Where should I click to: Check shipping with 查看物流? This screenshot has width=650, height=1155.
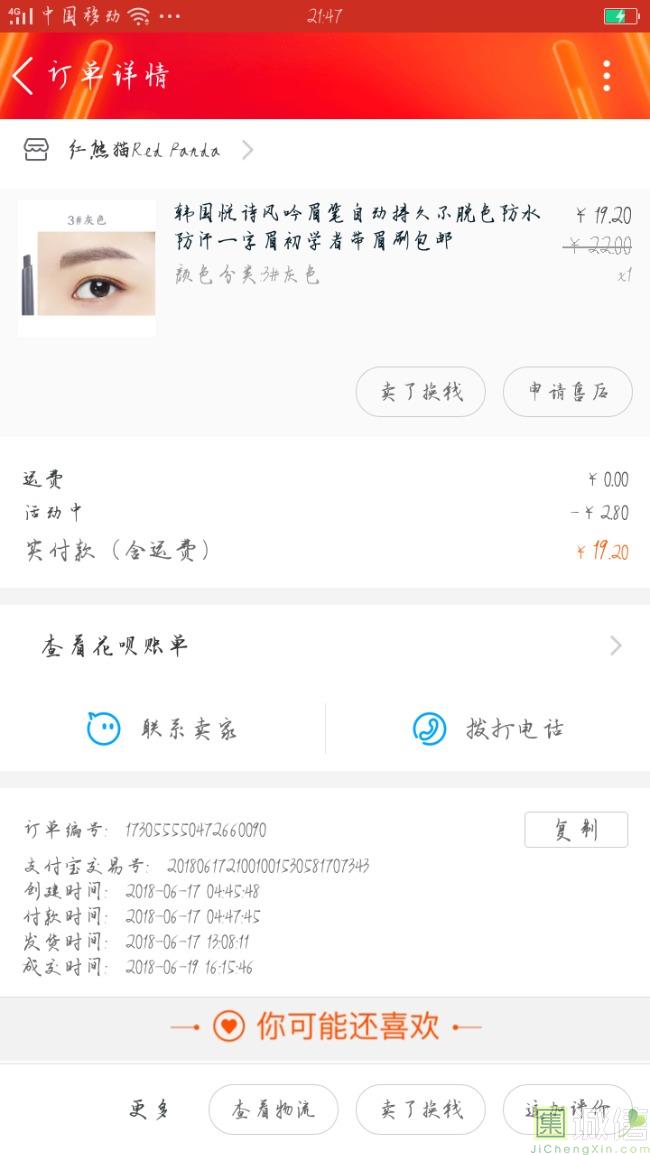273,1109
